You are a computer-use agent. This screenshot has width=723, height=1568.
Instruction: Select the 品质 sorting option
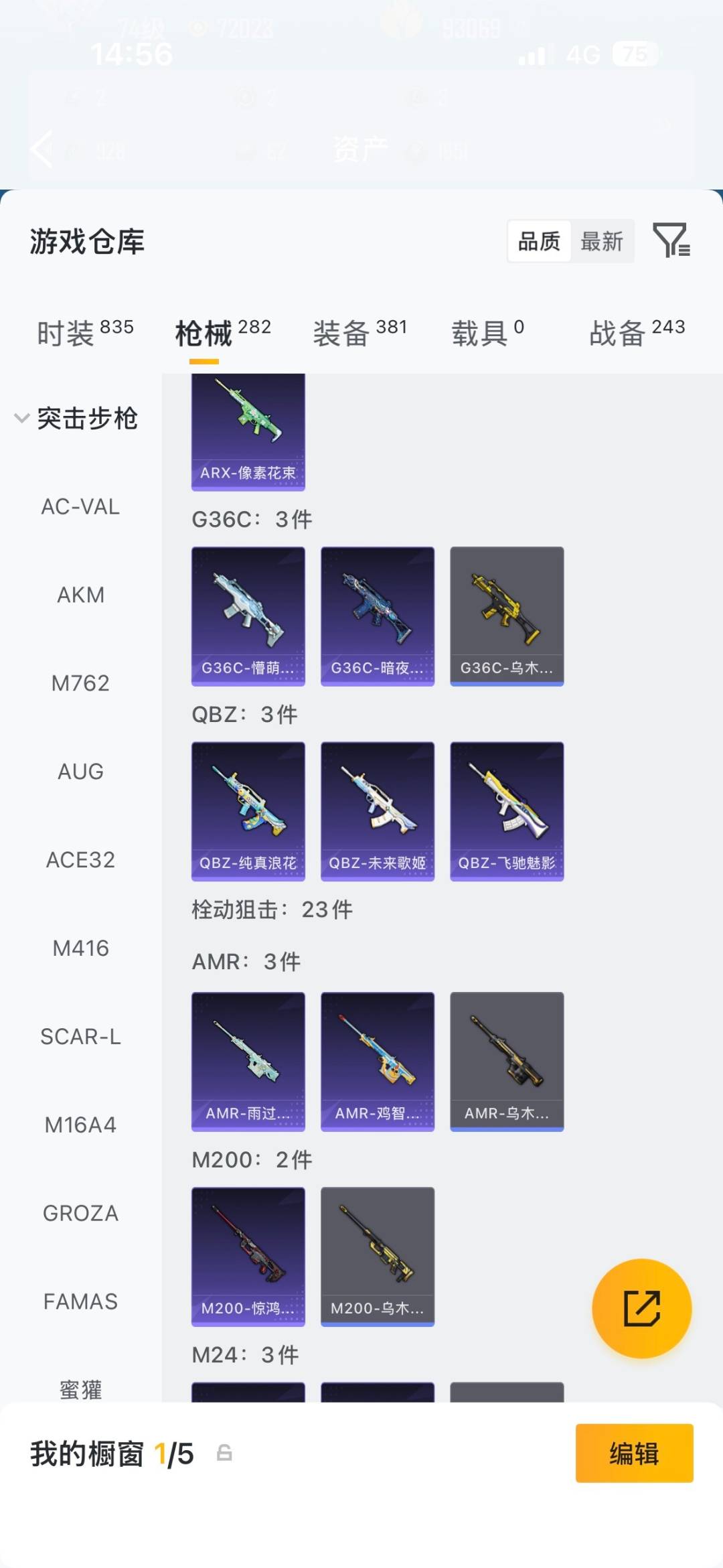[539, 241]
